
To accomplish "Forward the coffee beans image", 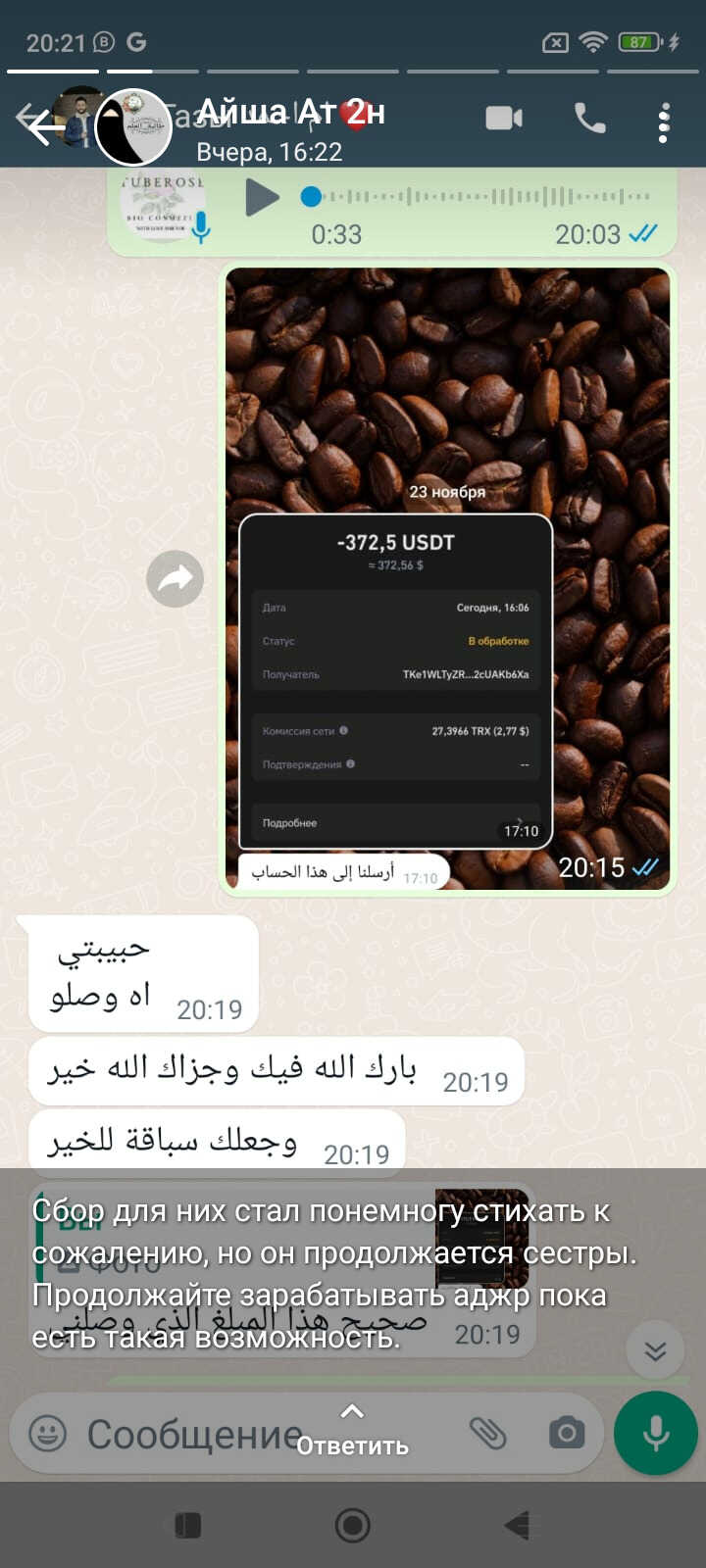I will point(175,579).
